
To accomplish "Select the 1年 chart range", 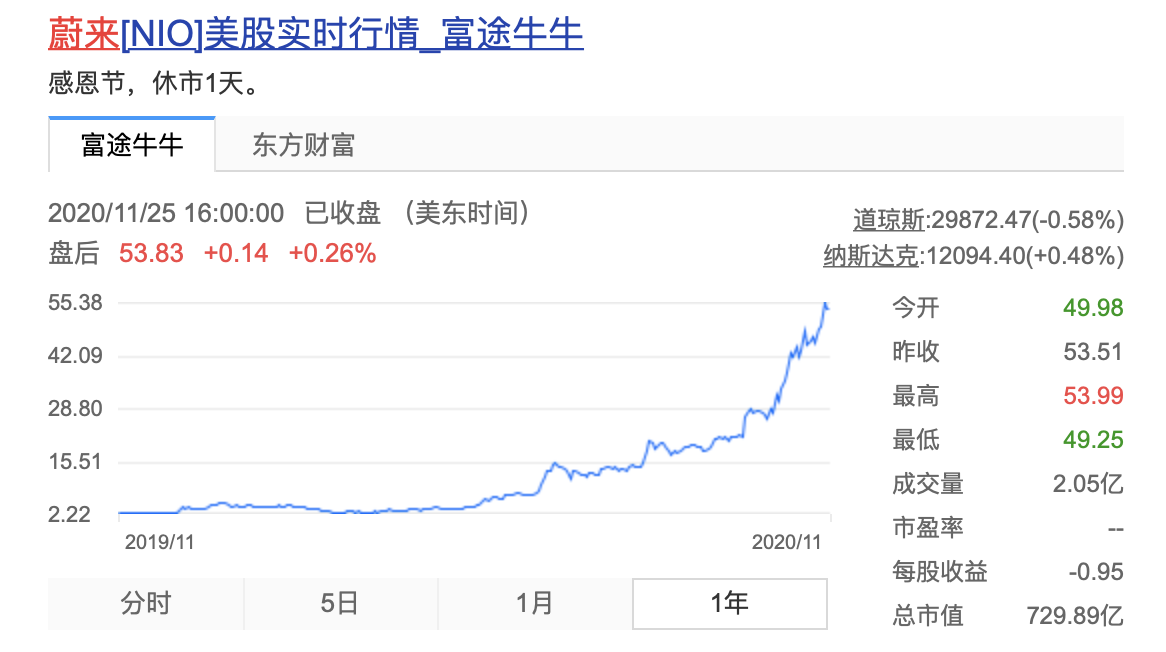I will [729, 603].
